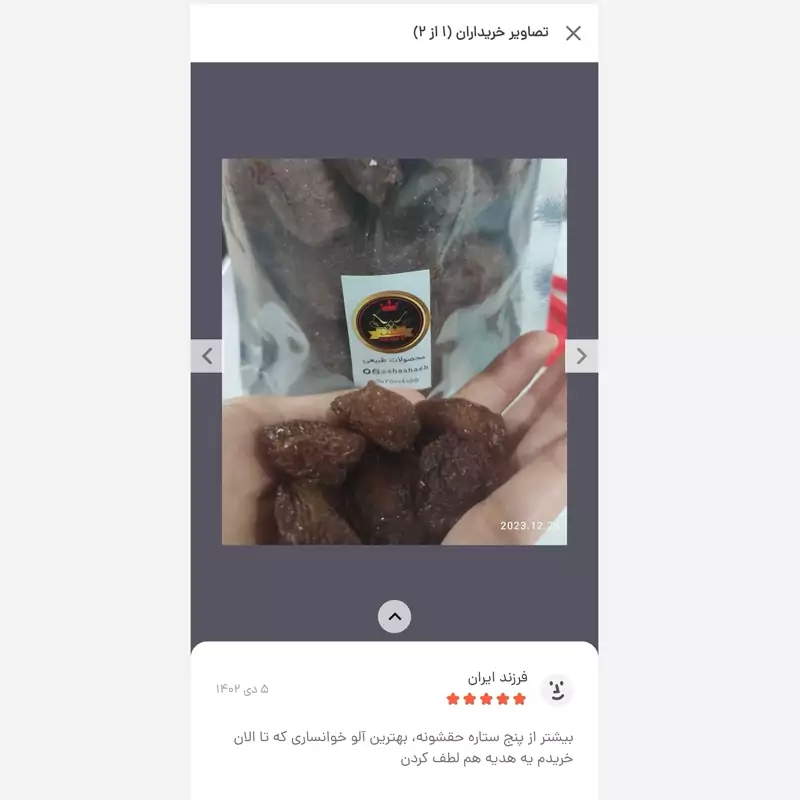The image size is (800, 800).
Task: Close the buyers' images viewer
Action: 573,33
